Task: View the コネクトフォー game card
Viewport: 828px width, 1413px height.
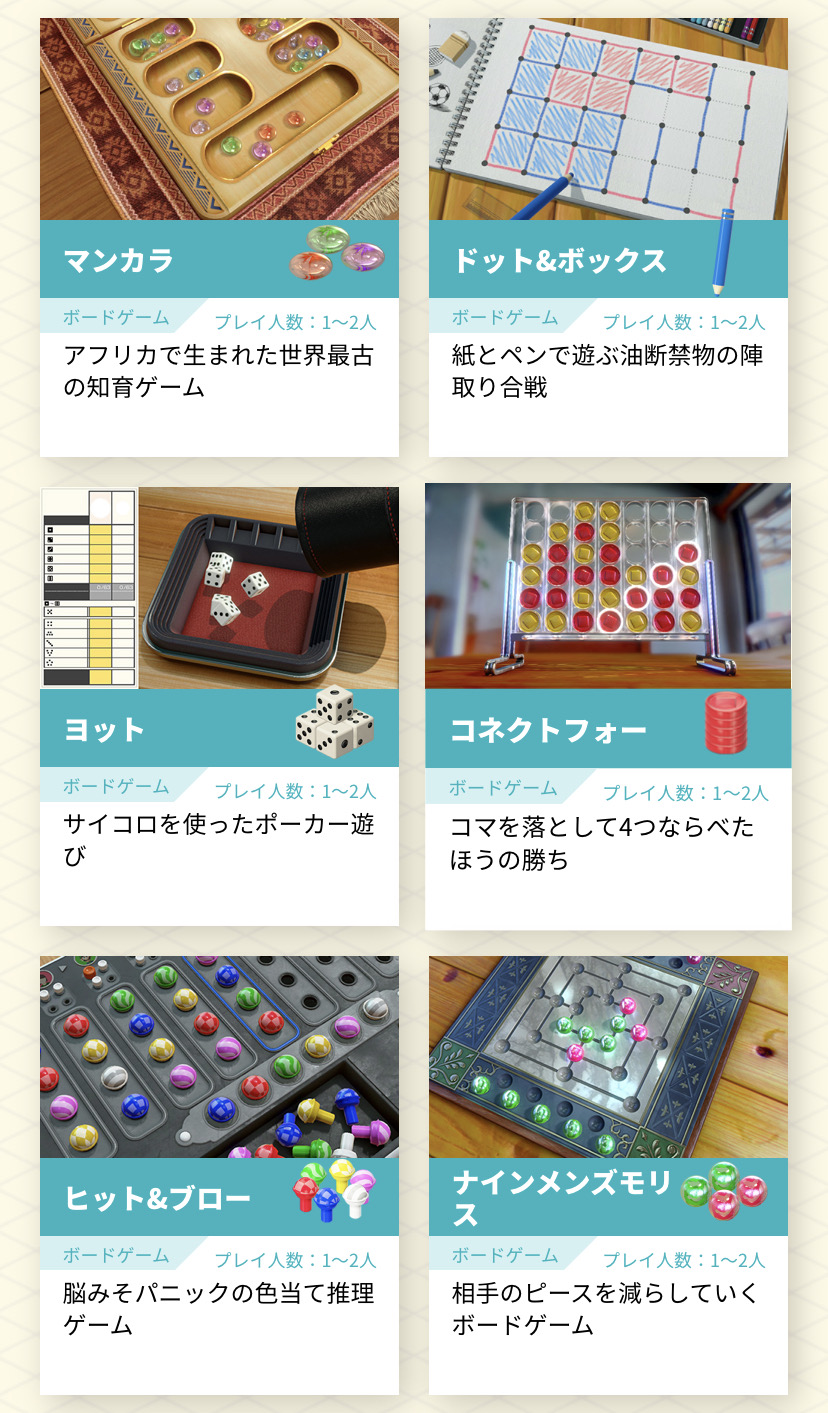Action: pyautogui.click(x=608, y=706)
